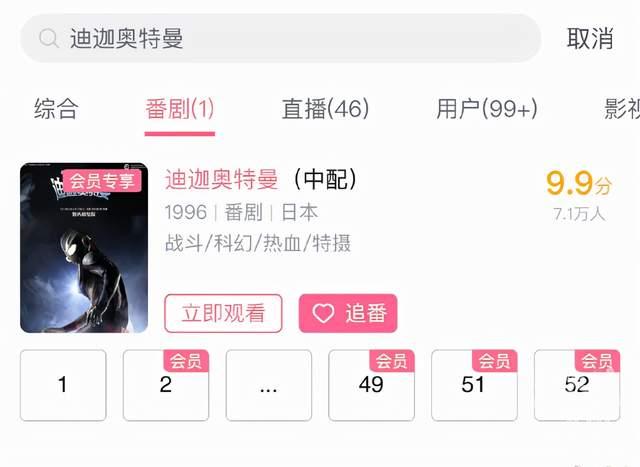The height and width of the screenshot is (467, 640).
Task: Open the 迪迦奥特曼(中配) title link
Action: [x=260, y=180]
